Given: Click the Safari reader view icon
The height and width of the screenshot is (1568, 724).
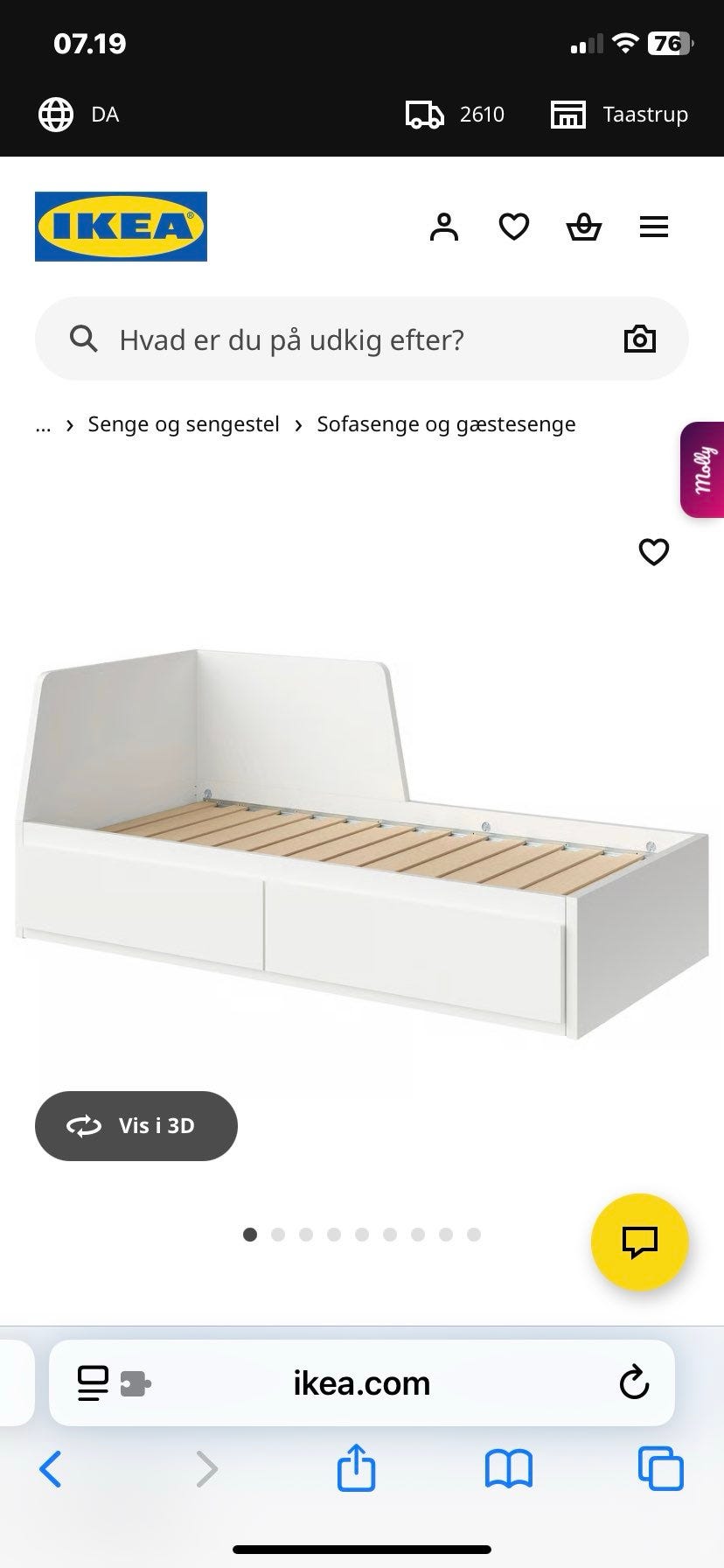Looking at the screenshot, I should (91, 1383).
